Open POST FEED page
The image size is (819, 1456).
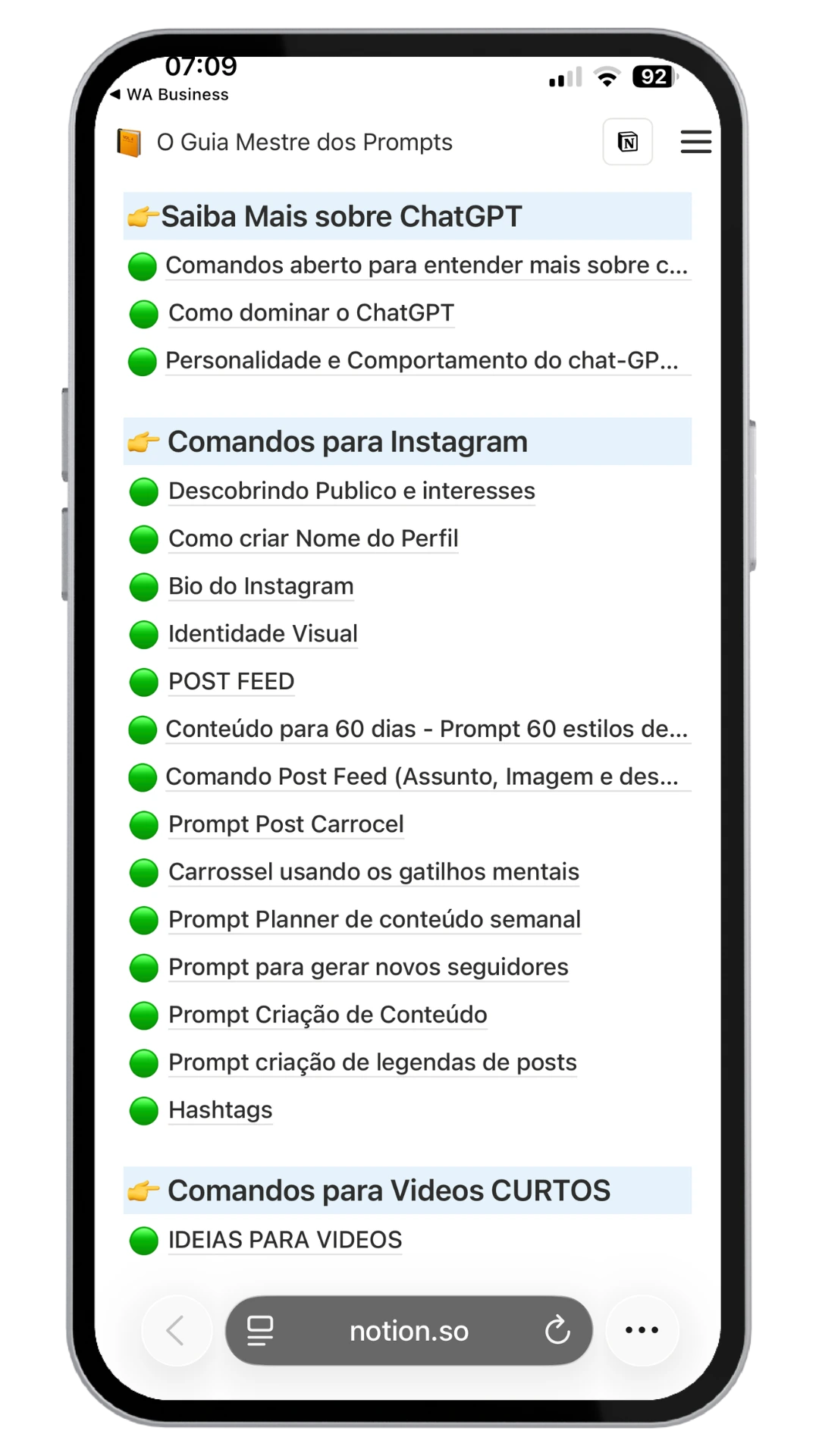tap(231, 681)
